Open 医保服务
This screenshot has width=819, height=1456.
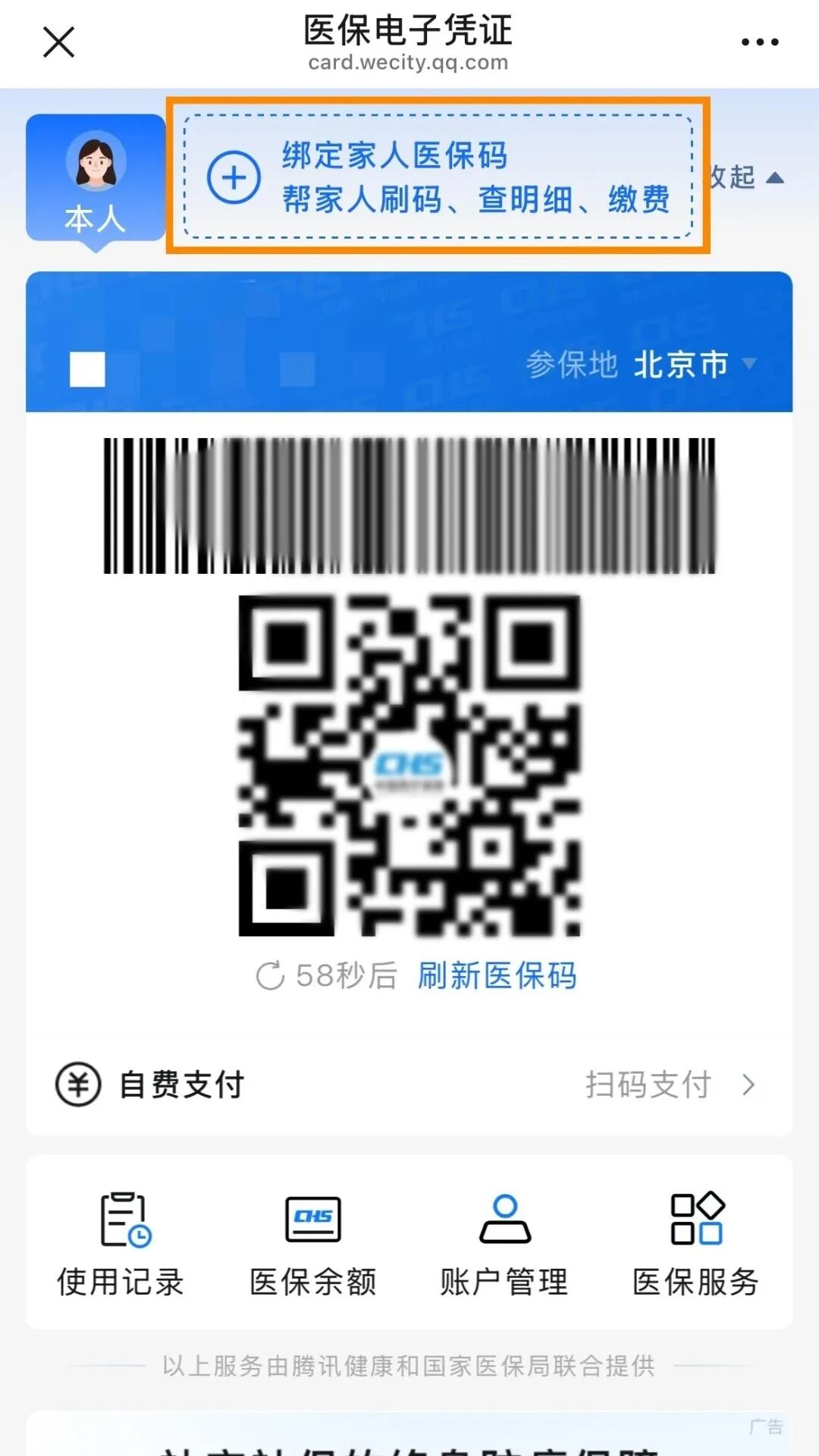tap(696, 1243)
